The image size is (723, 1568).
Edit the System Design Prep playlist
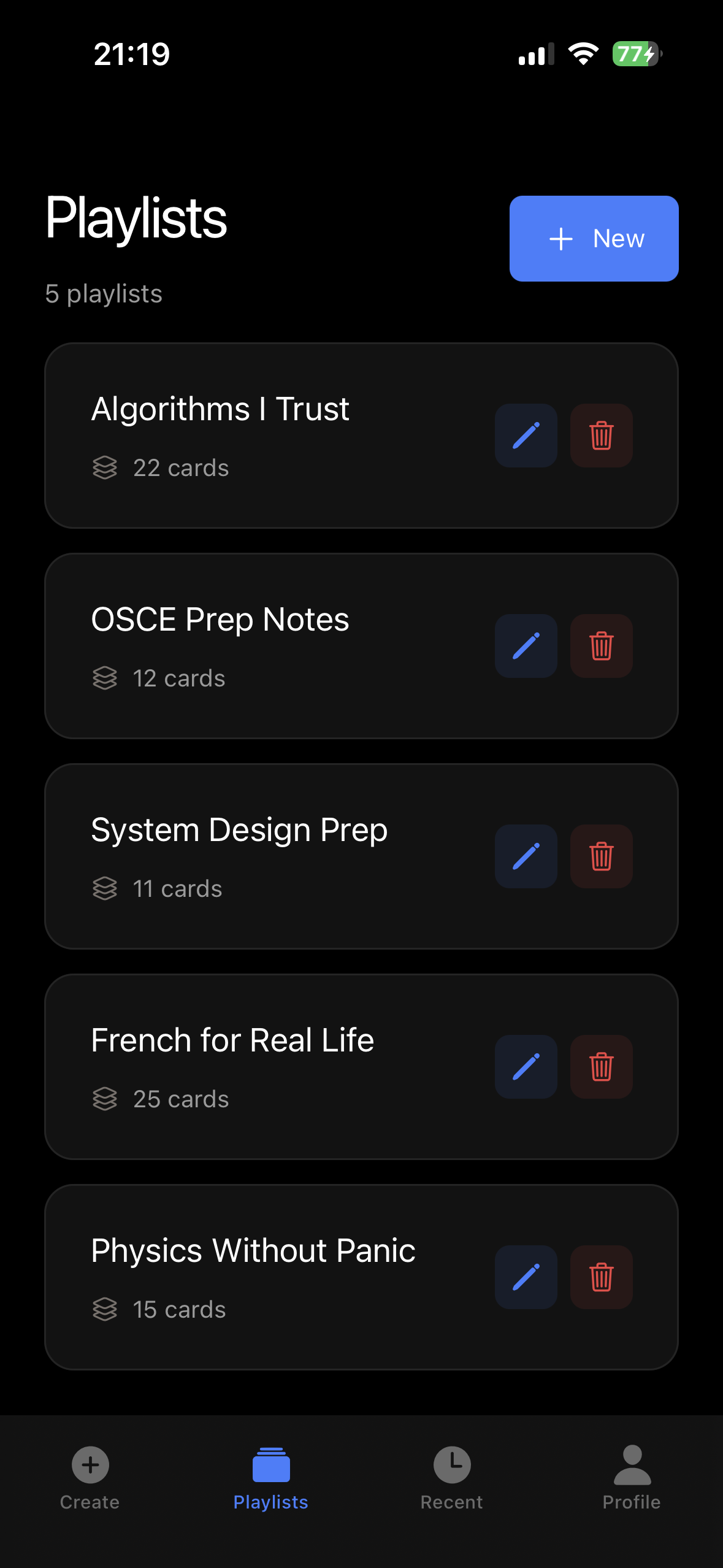pyautogui.click(x=526, y=856)
